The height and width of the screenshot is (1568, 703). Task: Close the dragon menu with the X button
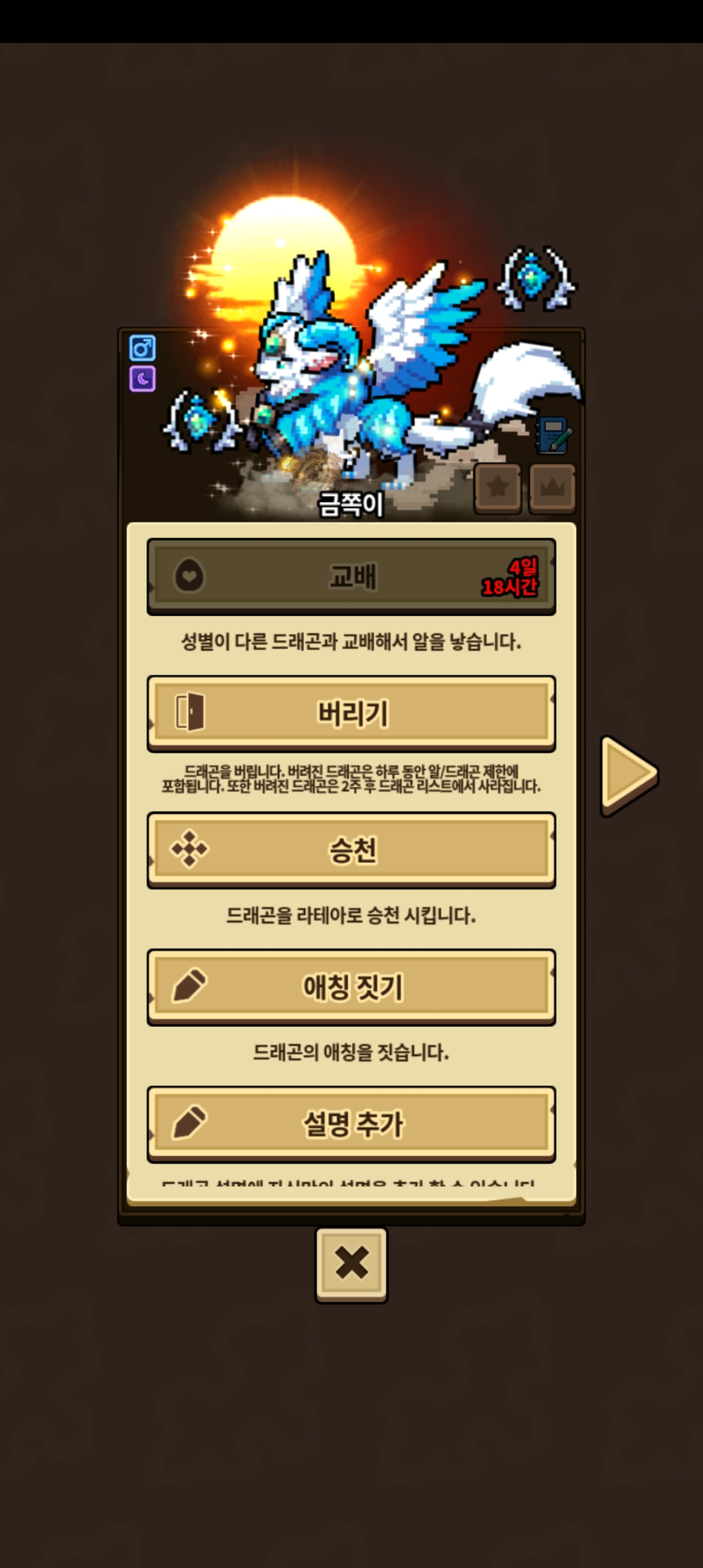(351, 1265)
